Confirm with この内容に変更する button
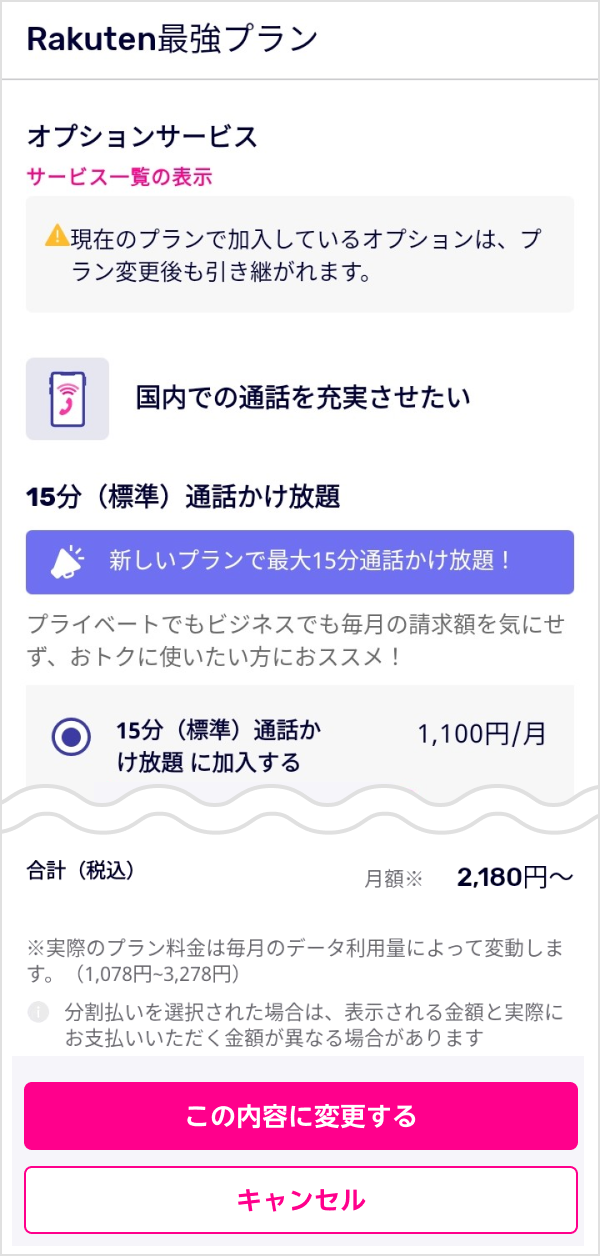Viewport: 600px width, 1256px height. [300, 1116]
